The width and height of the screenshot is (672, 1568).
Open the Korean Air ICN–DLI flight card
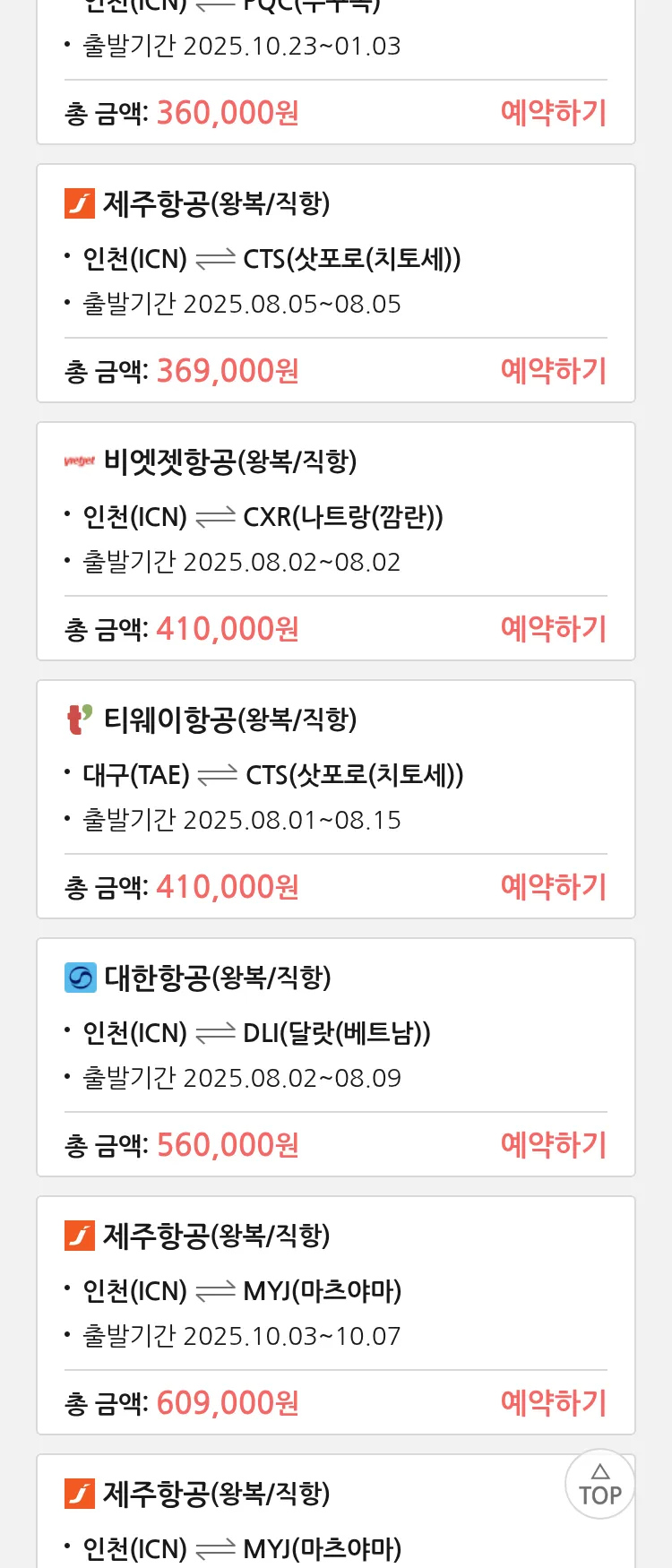pos(335,1034)
